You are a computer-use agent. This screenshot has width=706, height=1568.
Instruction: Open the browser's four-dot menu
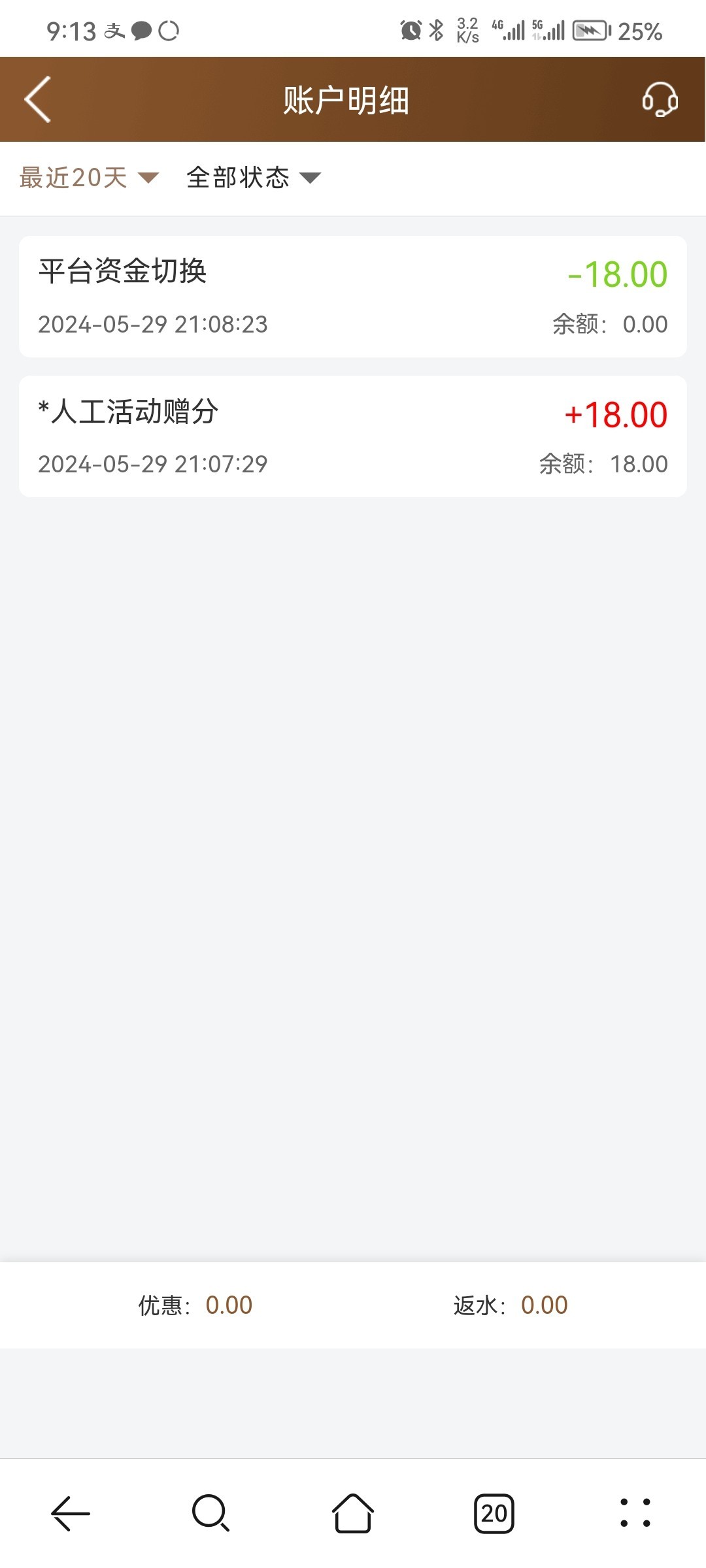(635, 1513)
